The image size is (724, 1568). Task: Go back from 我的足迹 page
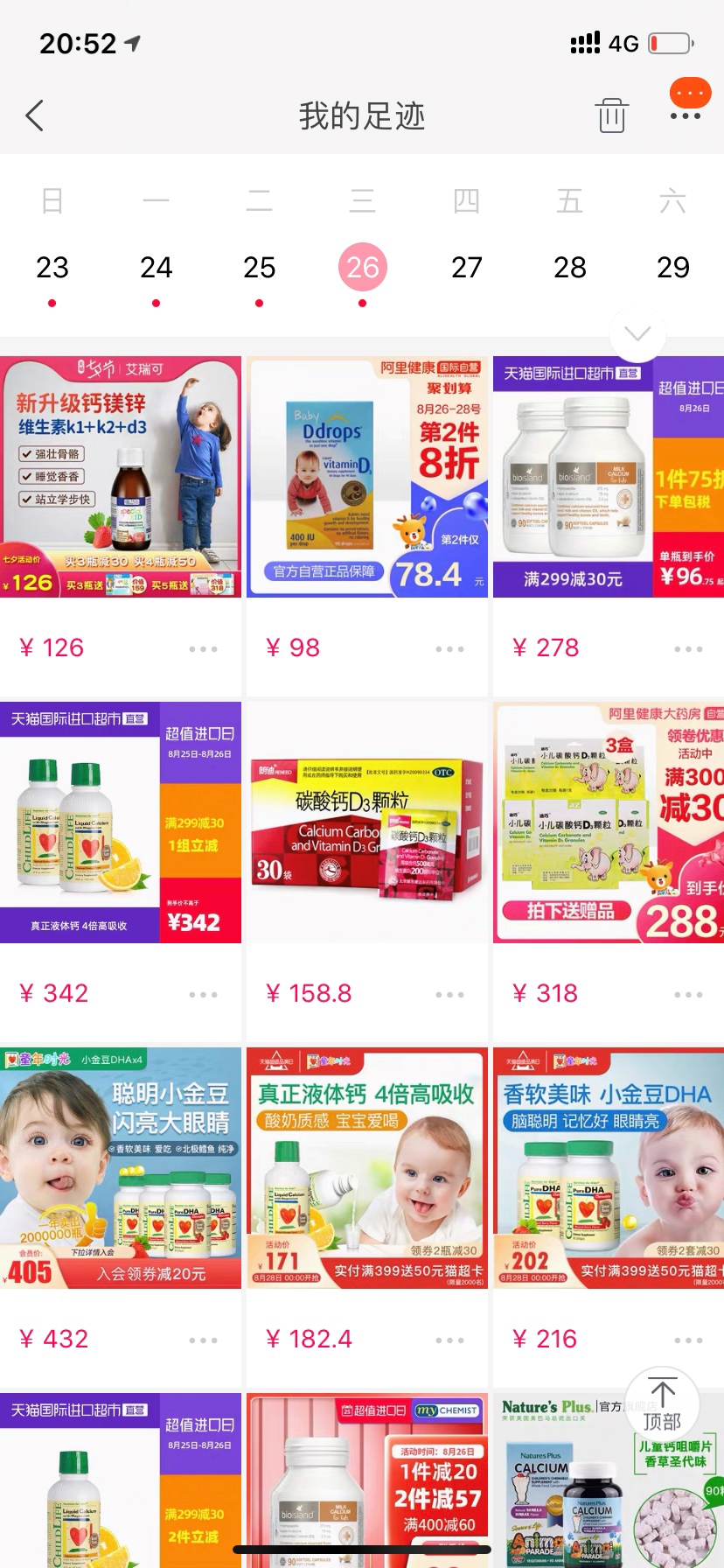[35, 115]
